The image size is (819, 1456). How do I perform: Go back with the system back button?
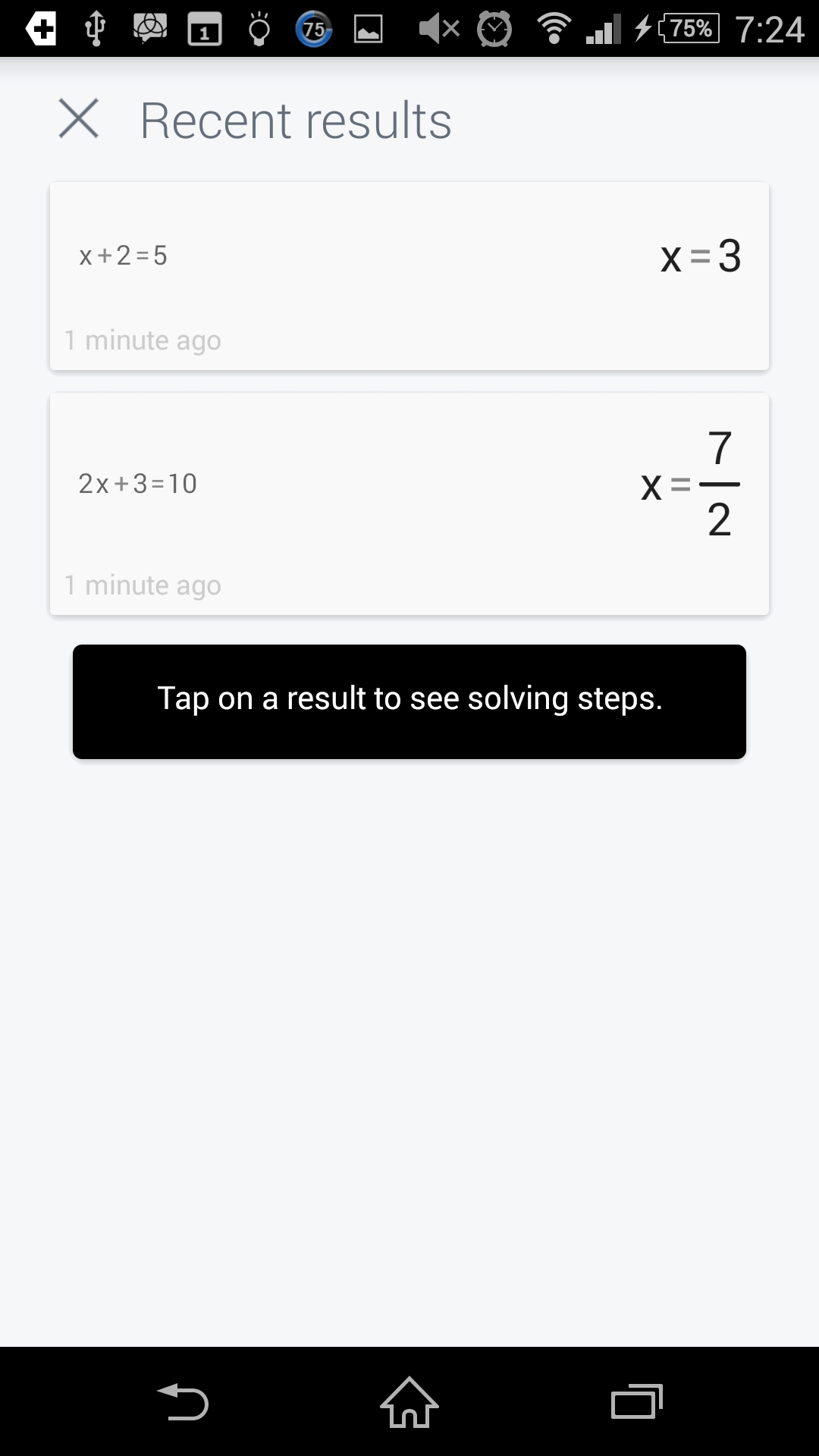click(183, 1401)
